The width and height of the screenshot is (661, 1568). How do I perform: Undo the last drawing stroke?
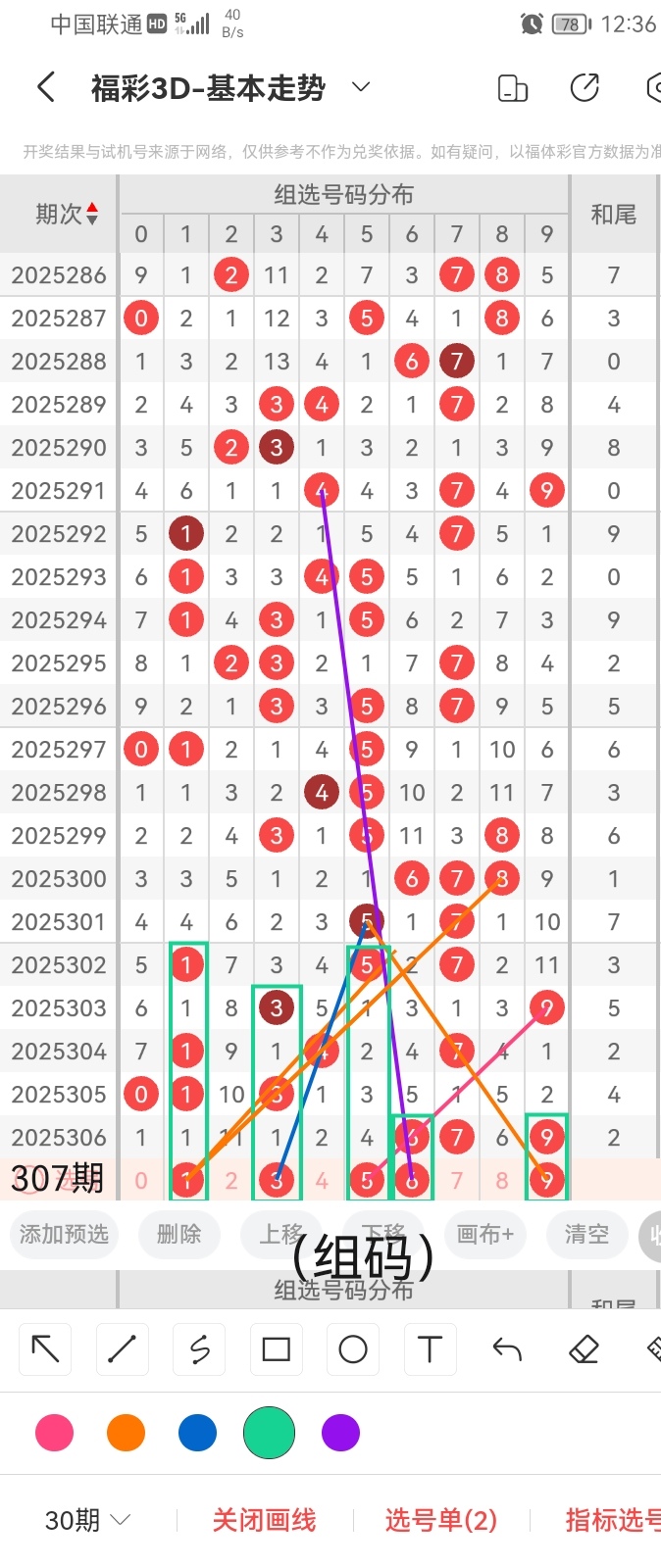[x=507, y=1349]
